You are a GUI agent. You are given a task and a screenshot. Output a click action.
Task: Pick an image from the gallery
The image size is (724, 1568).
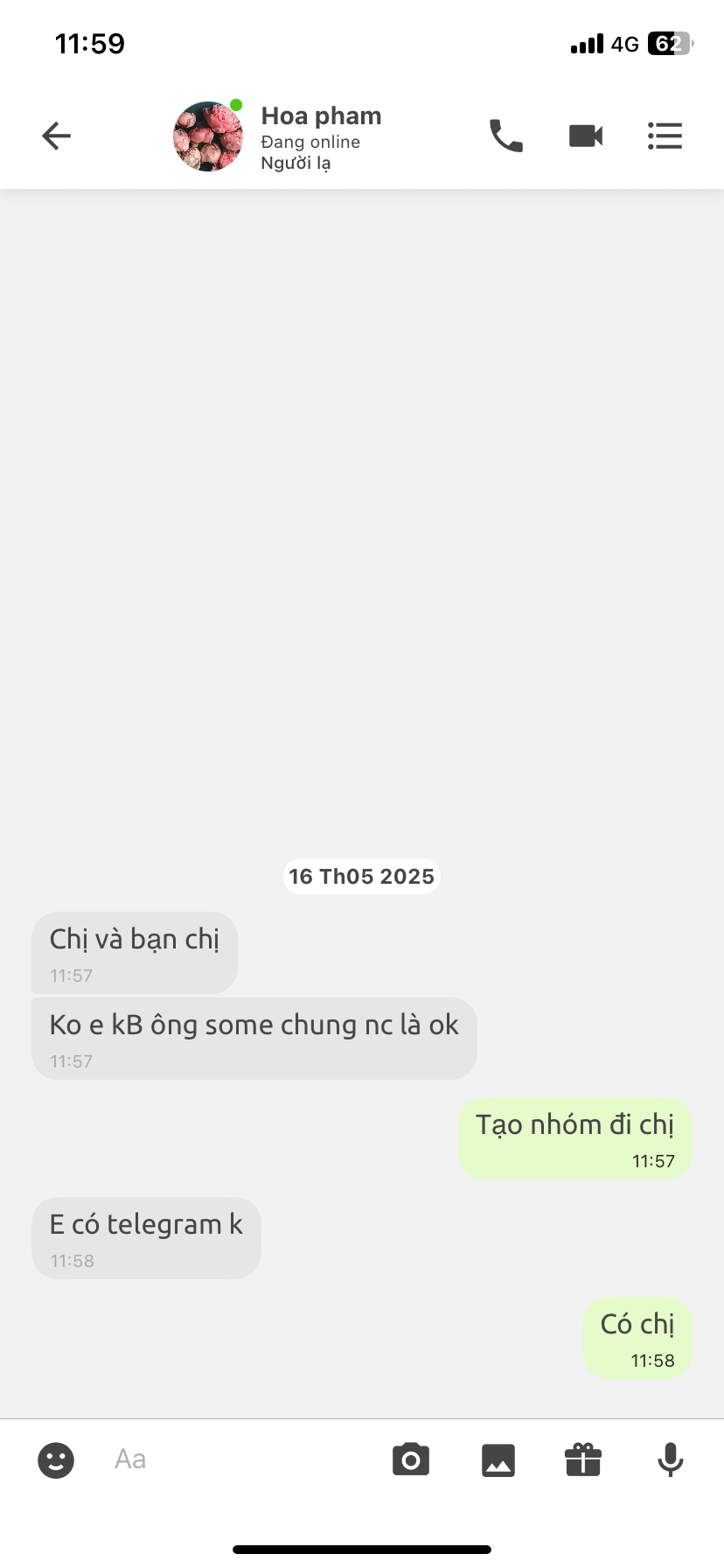click(x=498, y=1459)
